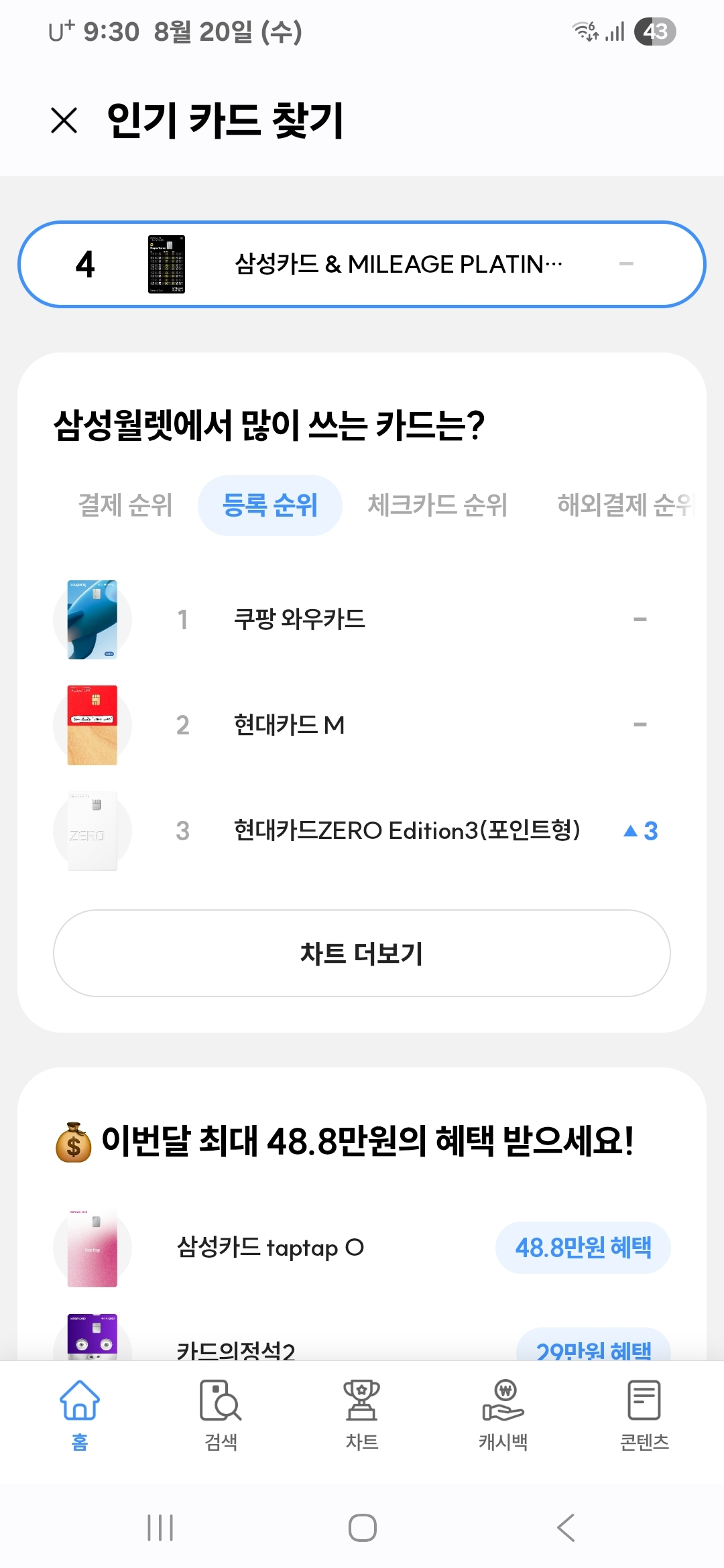Select the 삼성카드 MILEAGE PLATINUM banner card
The width and height of the screenshot is (724, 1568).
coord(362,264)
